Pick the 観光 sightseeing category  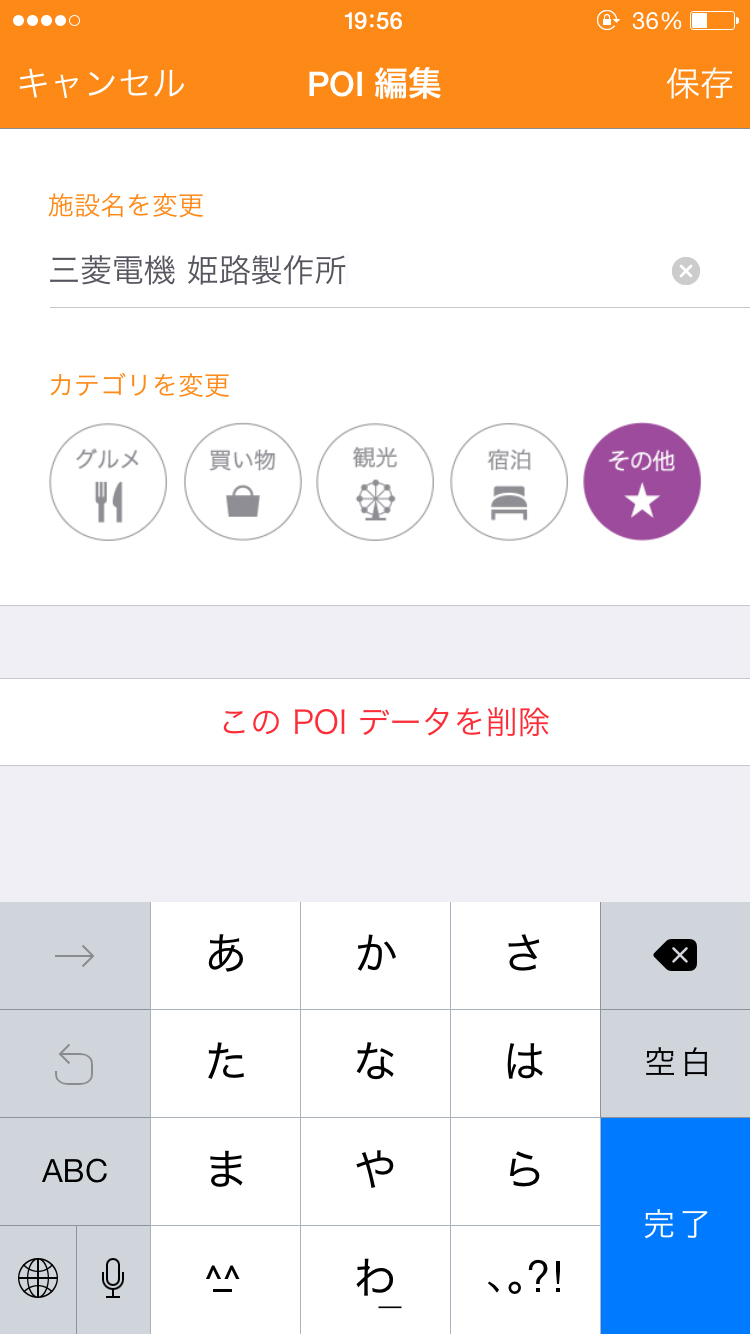click(375, 482)
